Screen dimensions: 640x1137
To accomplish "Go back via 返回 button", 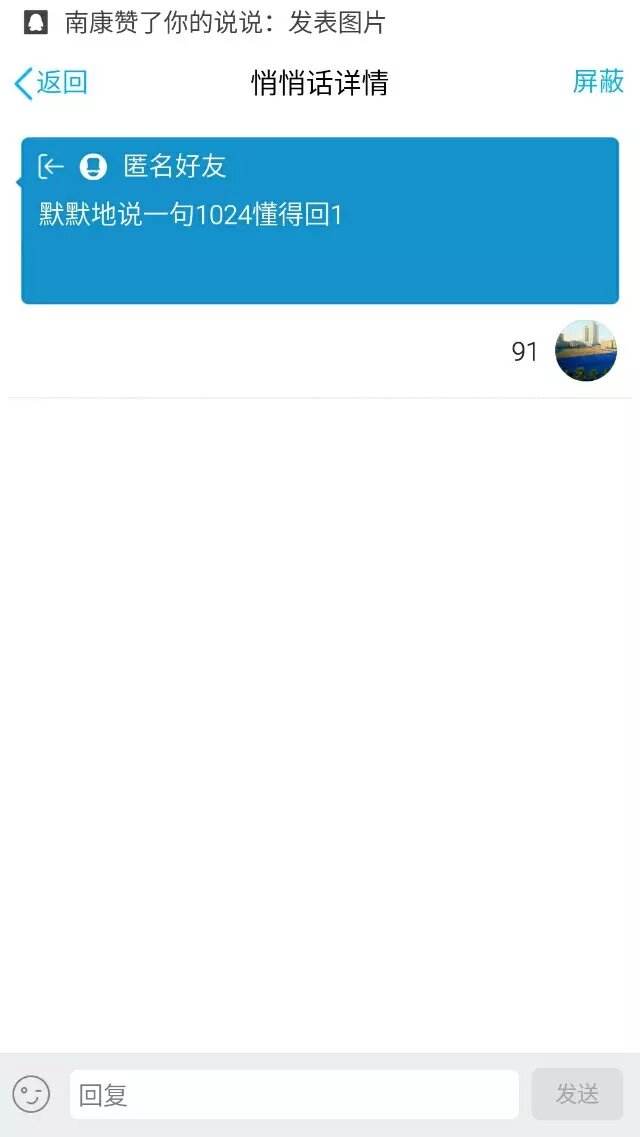I will pos(51,83).
